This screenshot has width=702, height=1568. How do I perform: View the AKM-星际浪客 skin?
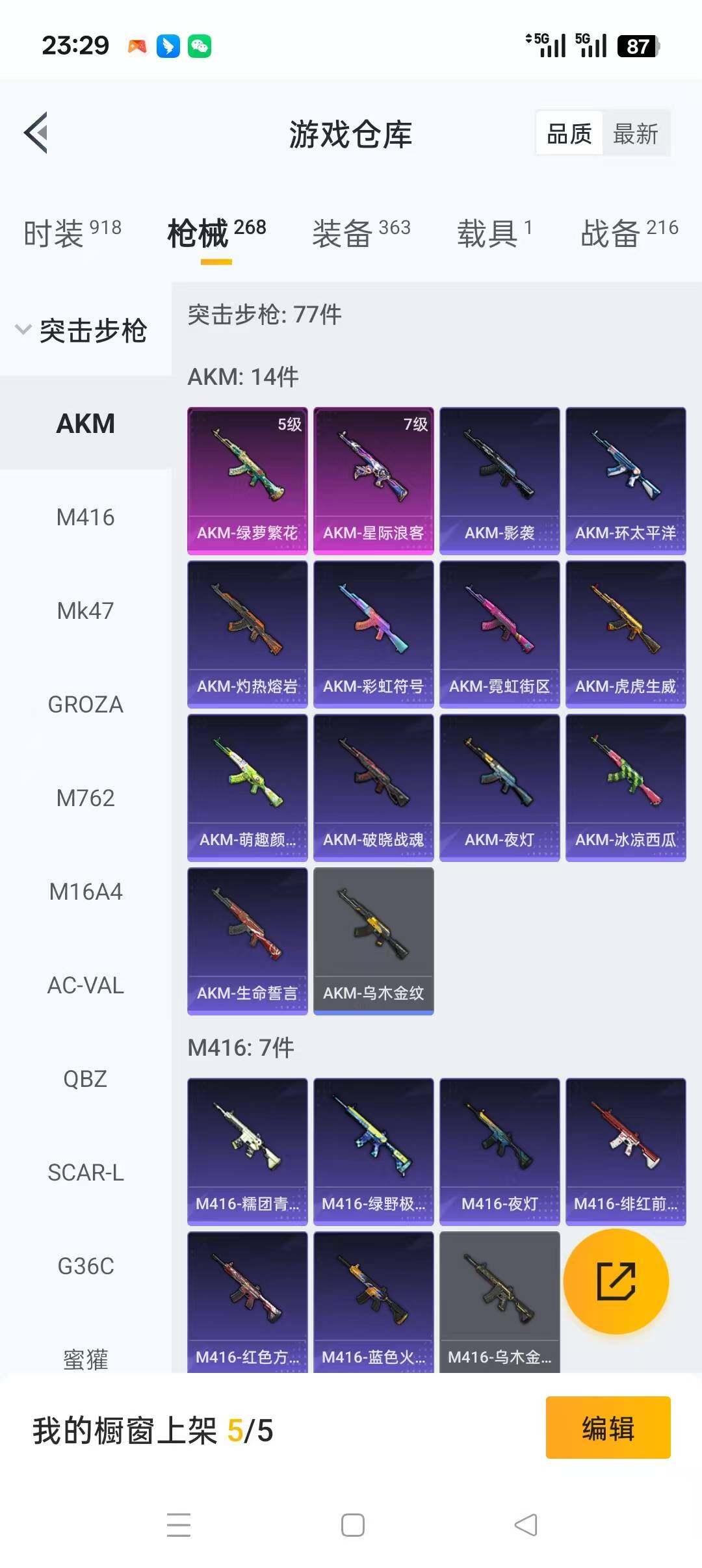373,481
